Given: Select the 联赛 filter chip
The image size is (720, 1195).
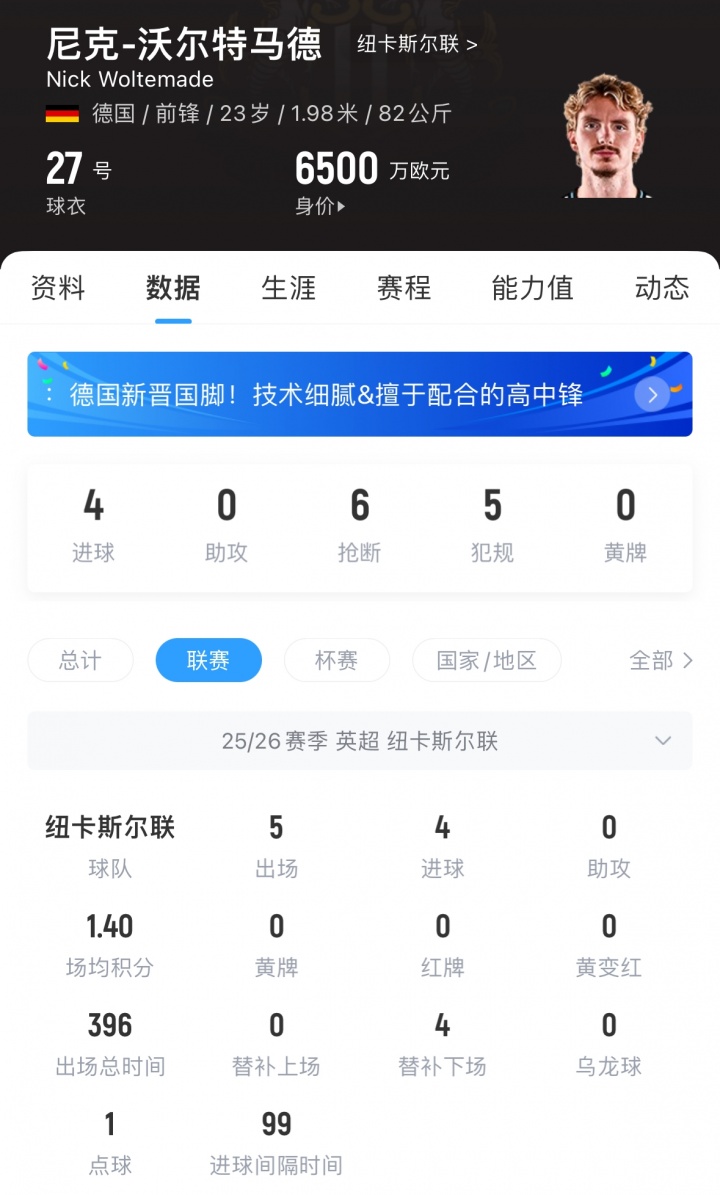Looking at the screenshot, I should coord(208,660).
